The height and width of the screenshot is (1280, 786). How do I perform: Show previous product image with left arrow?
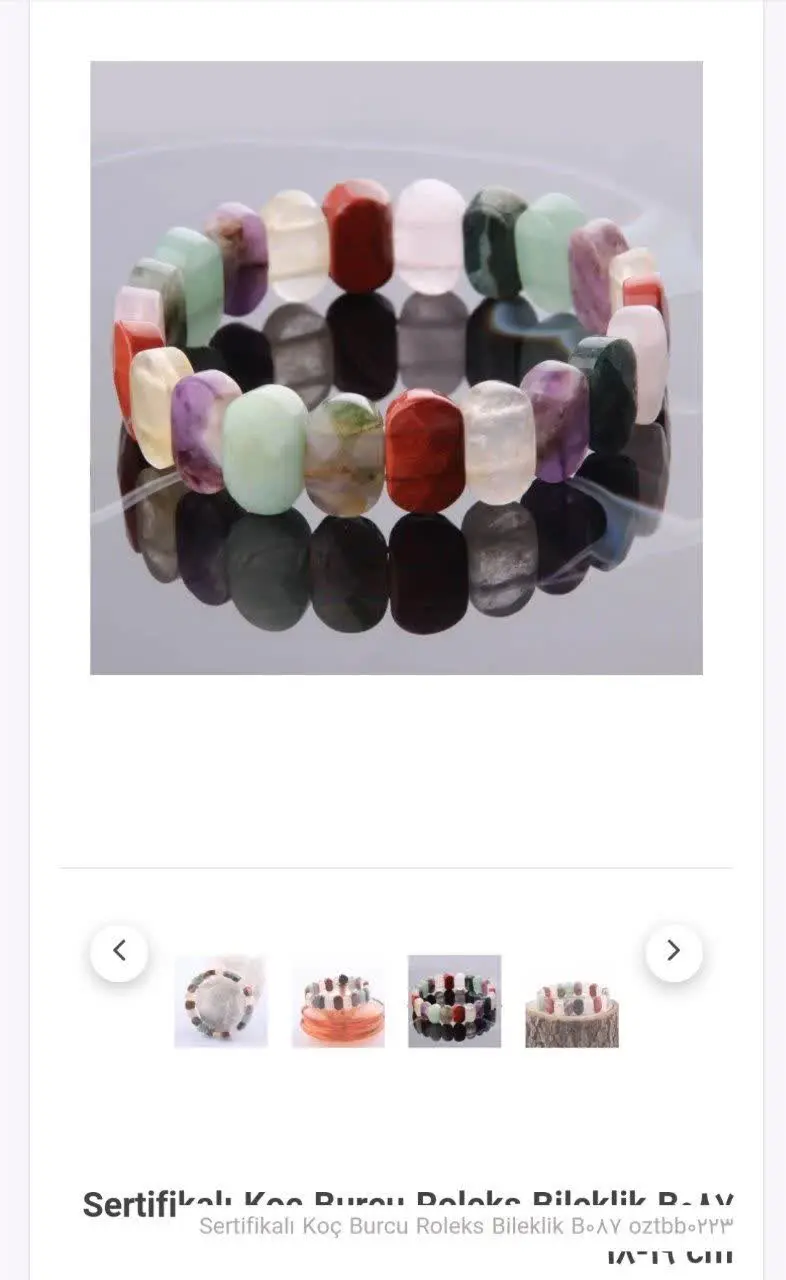click(119, 952)
